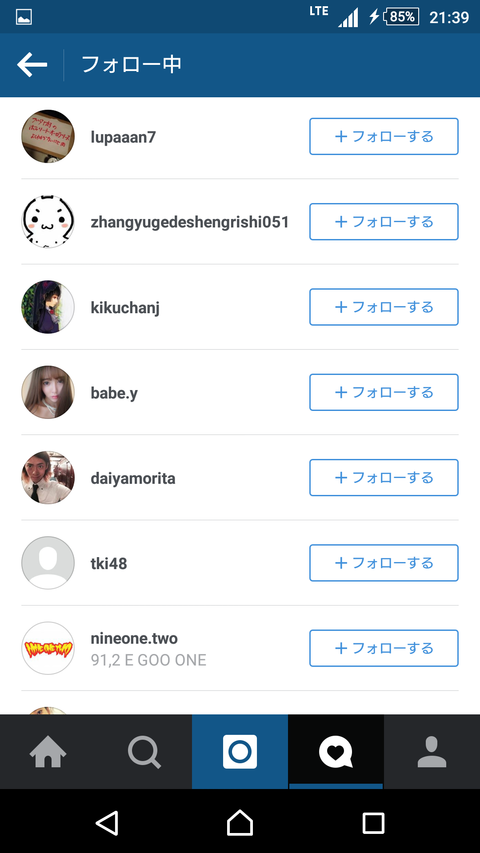Switch to the Profile tab
The height and width of the screenshot is (853, 480).
[432, 752]
